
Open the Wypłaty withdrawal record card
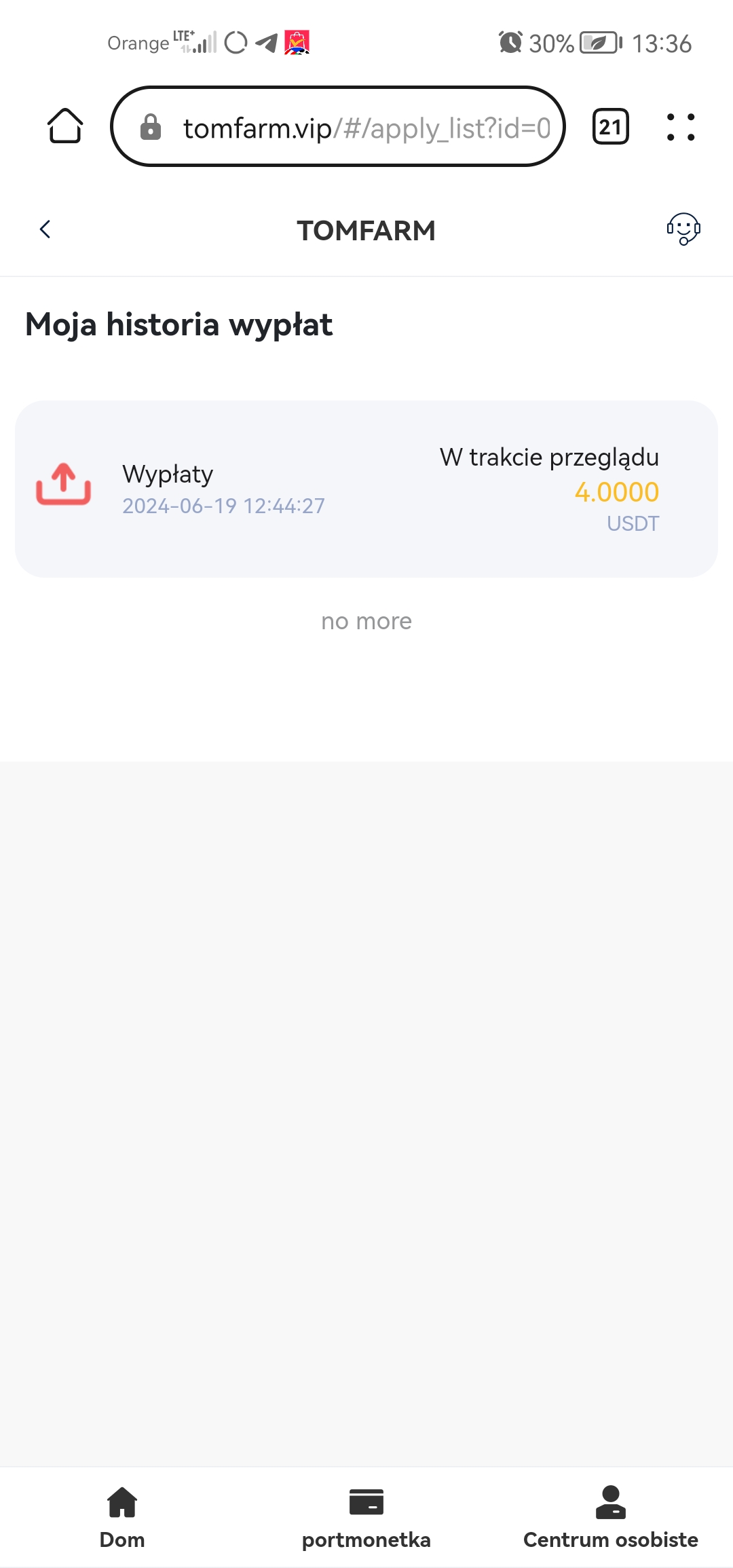[x=366, y=489]
